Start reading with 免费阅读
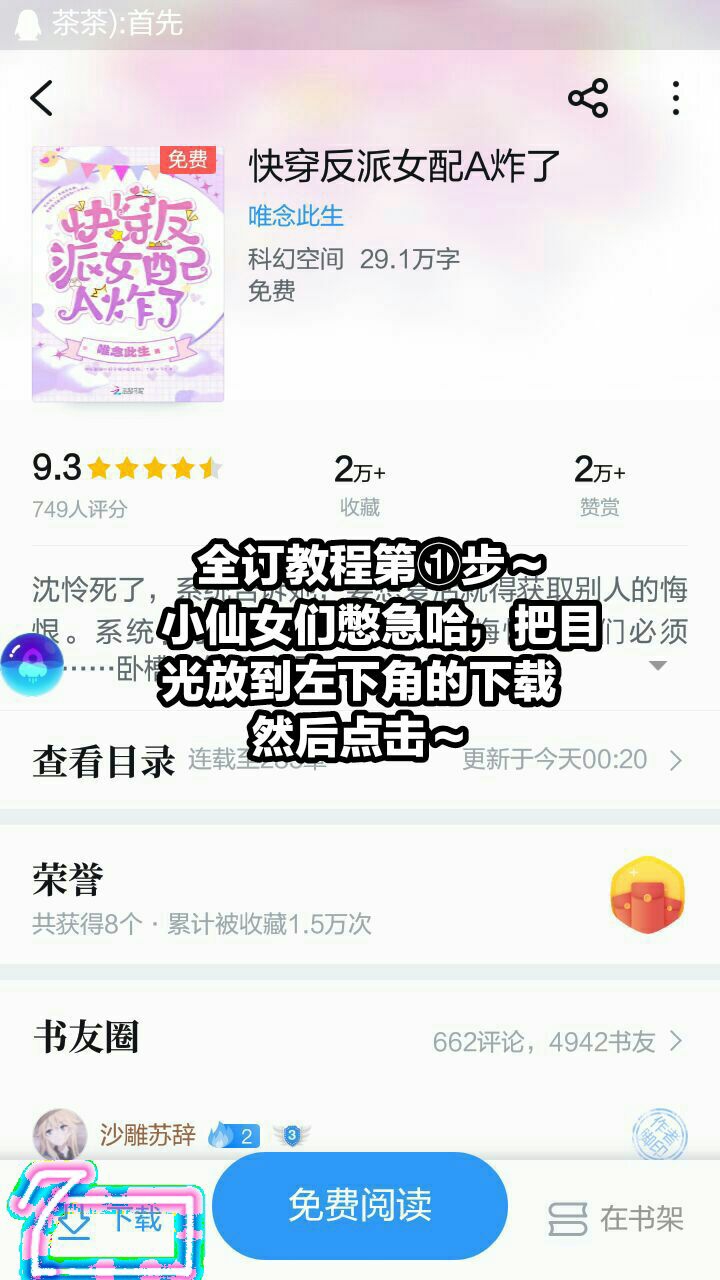 point(360,1205)
